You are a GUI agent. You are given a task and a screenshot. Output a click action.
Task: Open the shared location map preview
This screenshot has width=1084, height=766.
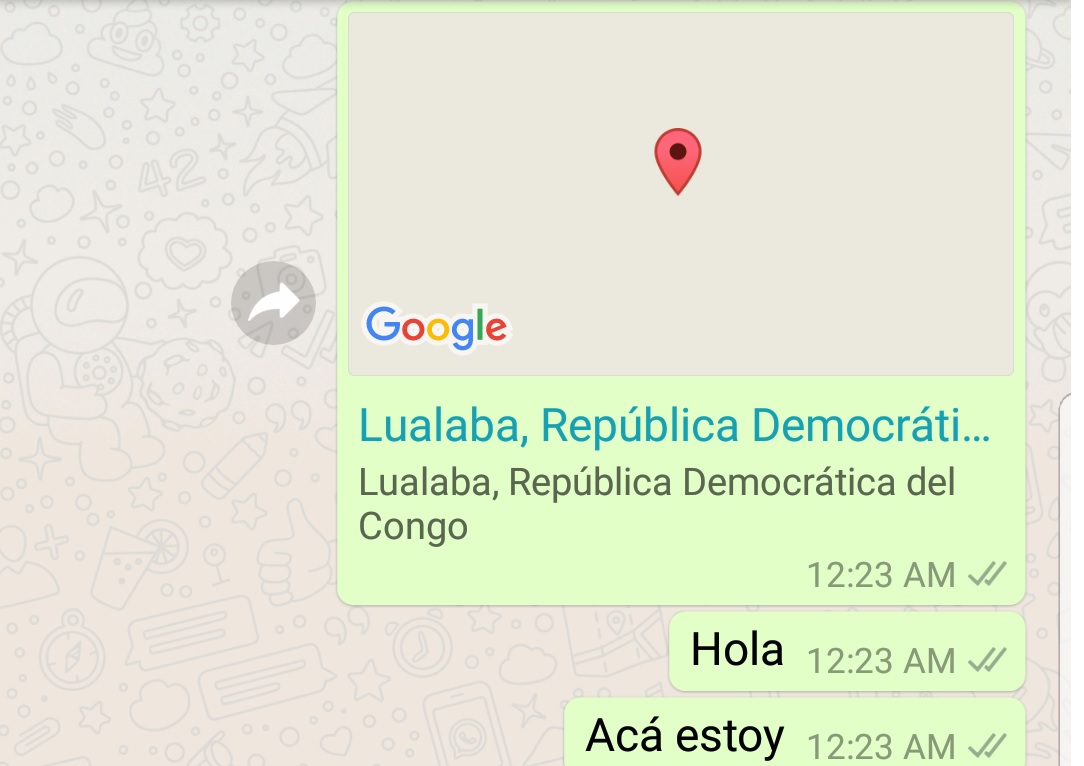pyautogui.click(x=680, y=194)
